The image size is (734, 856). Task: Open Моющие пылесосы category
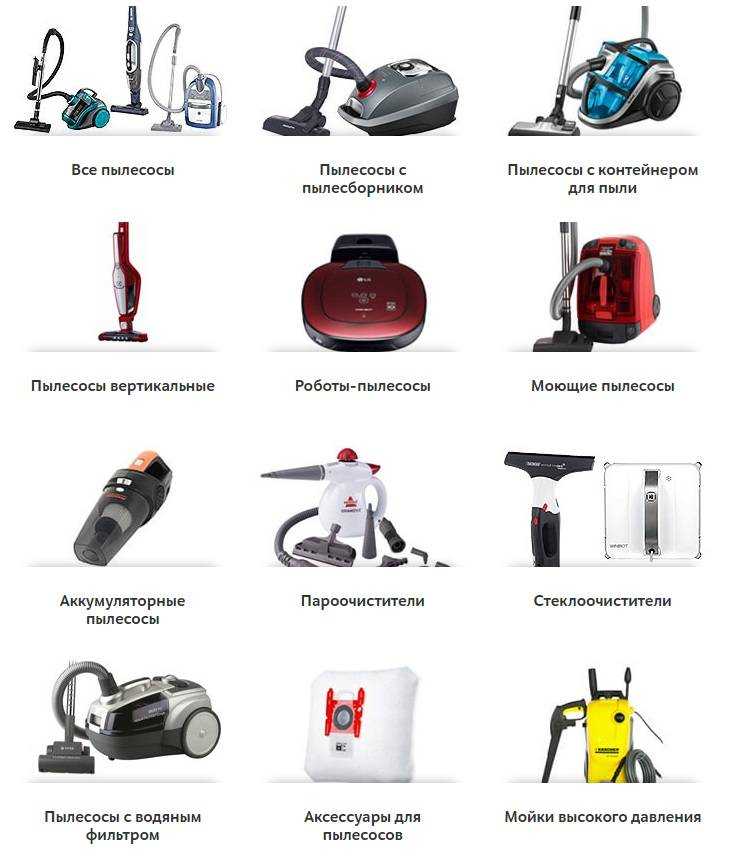[x=602, y=386]
